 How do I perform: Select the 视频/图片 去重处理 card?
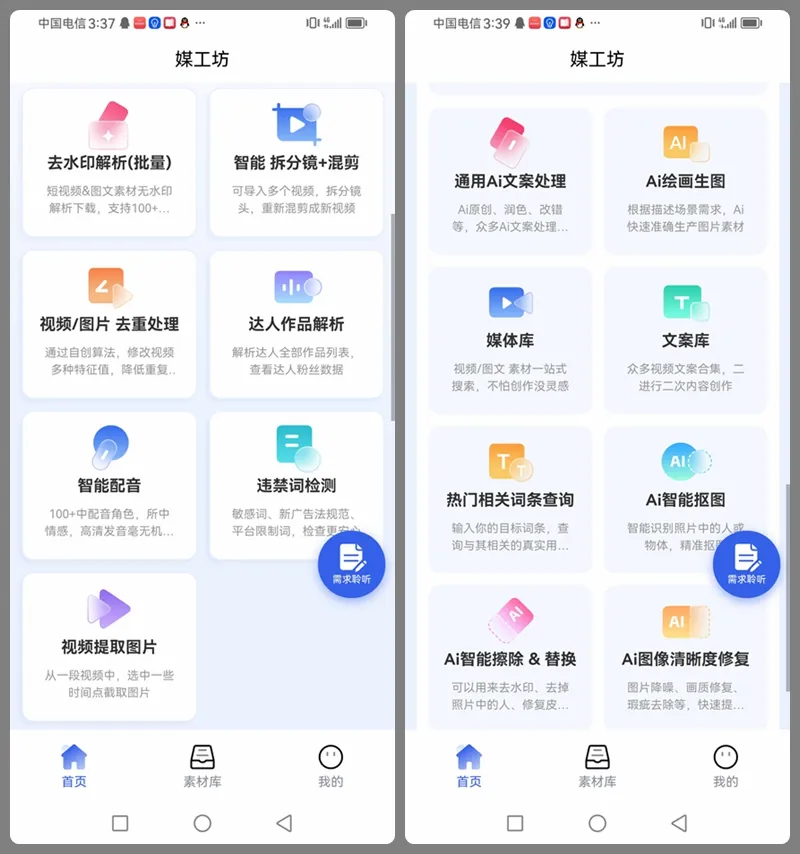(x=109, y=323)
